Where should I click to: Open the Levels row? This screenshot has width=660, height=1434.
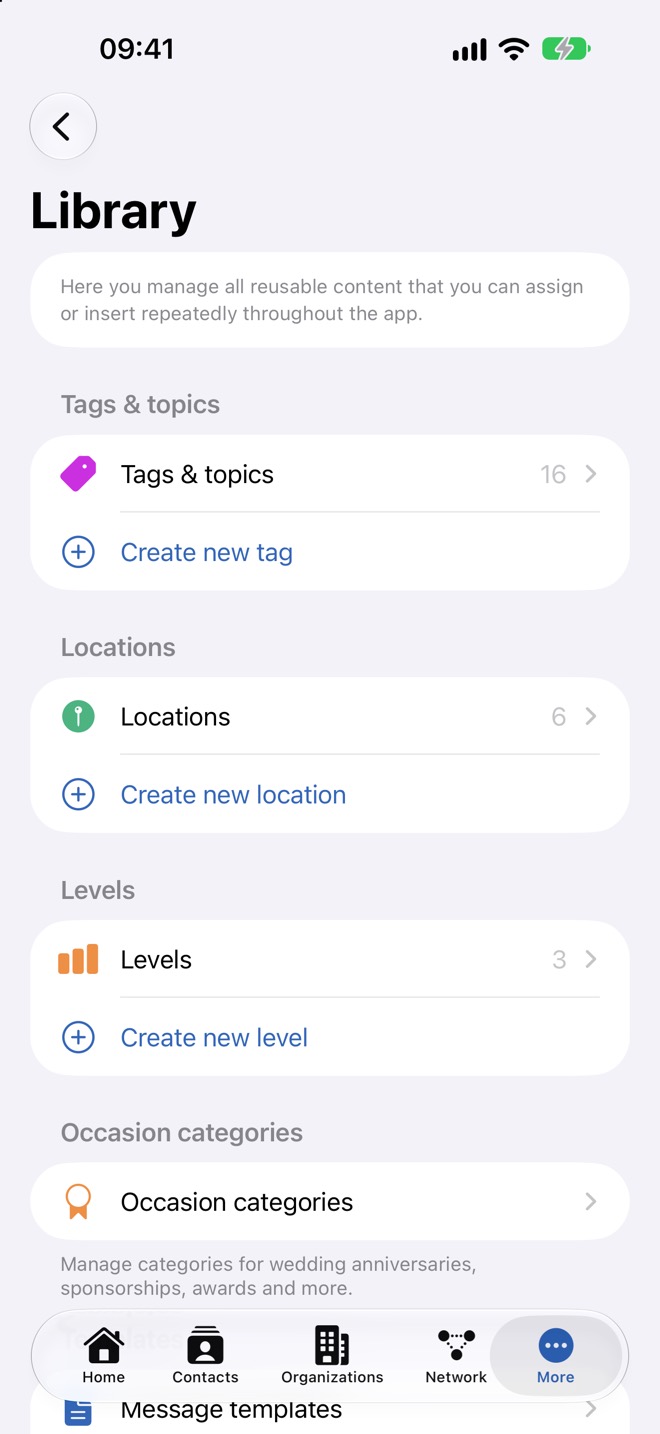[330, 959]
